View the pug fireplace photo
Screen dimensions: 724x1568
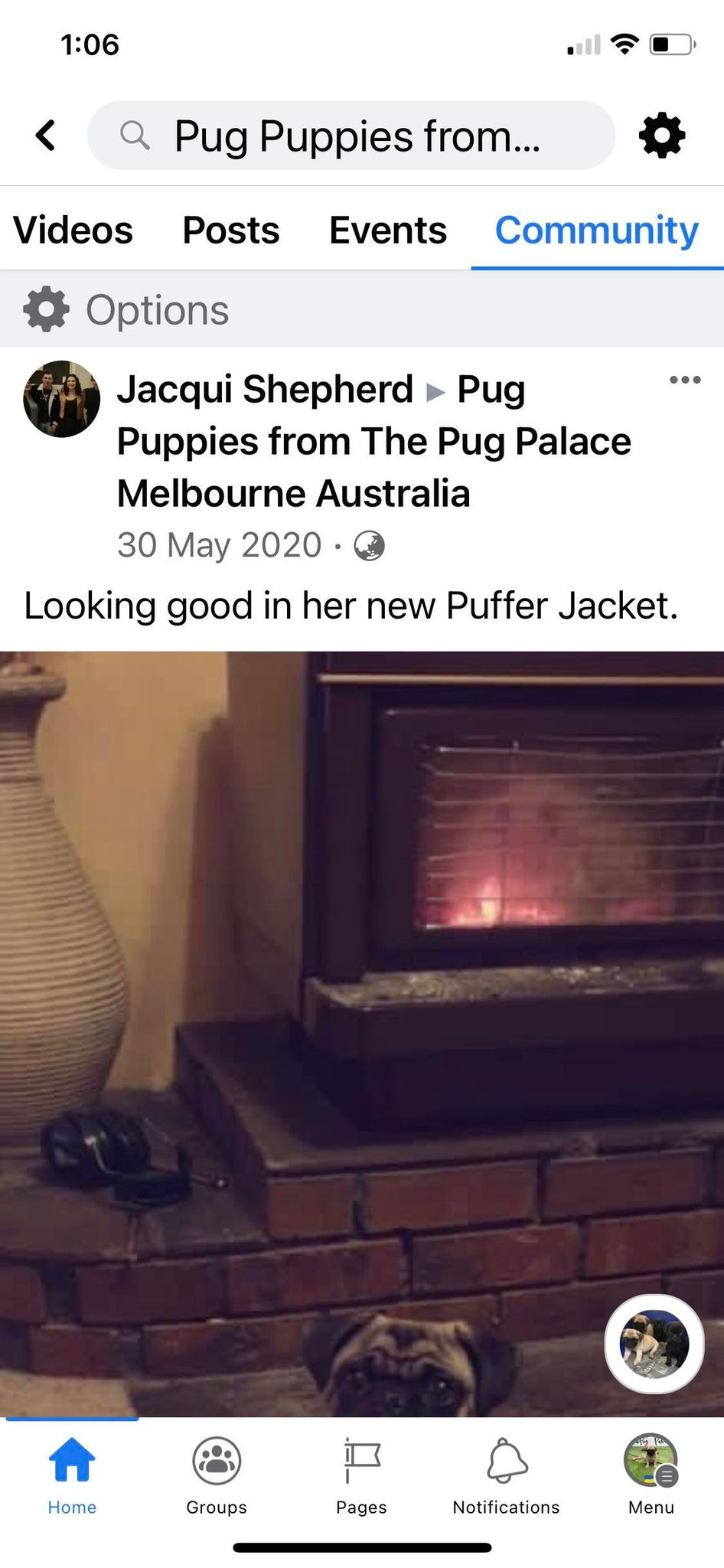pyautogui.click(x=361, y=995)
